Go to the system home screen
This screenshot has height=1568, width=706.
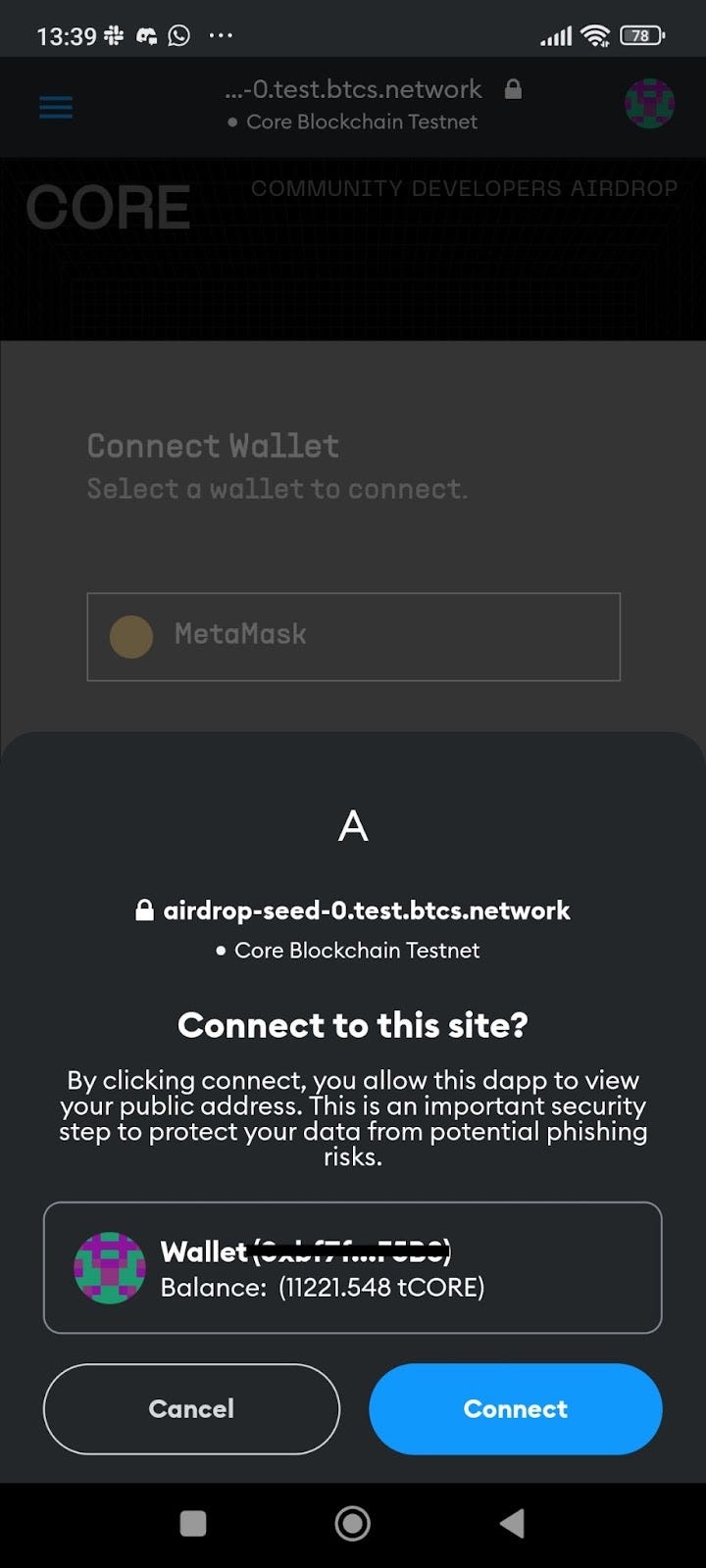click(352, 1523)
